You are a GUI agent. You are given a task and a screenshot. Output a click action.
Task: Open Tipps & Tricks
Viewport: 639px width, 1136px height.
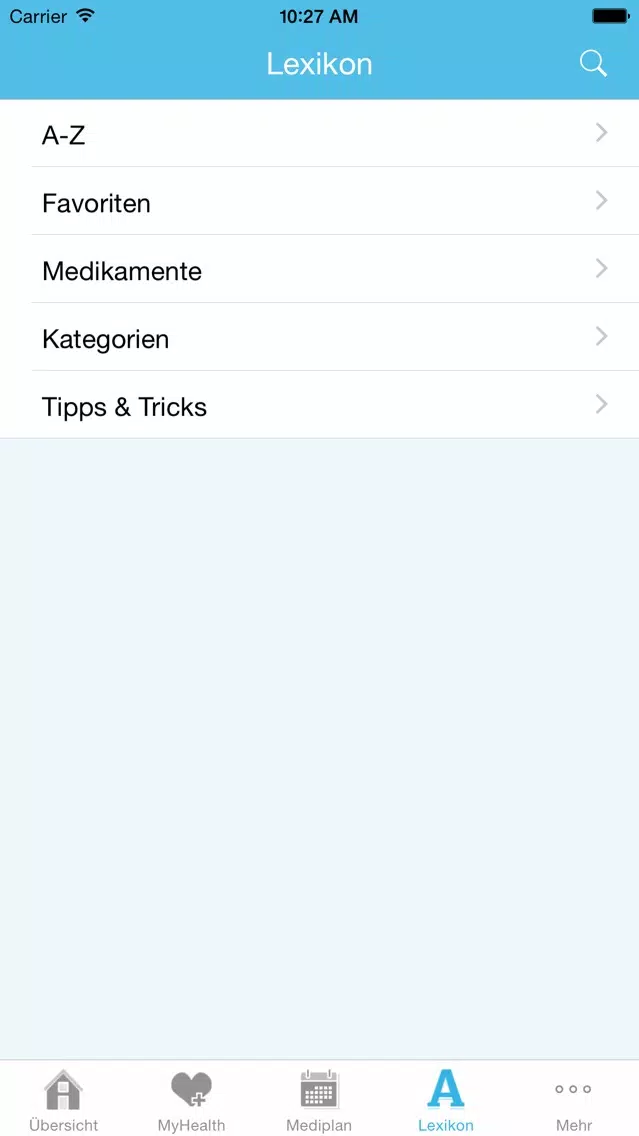320,405
